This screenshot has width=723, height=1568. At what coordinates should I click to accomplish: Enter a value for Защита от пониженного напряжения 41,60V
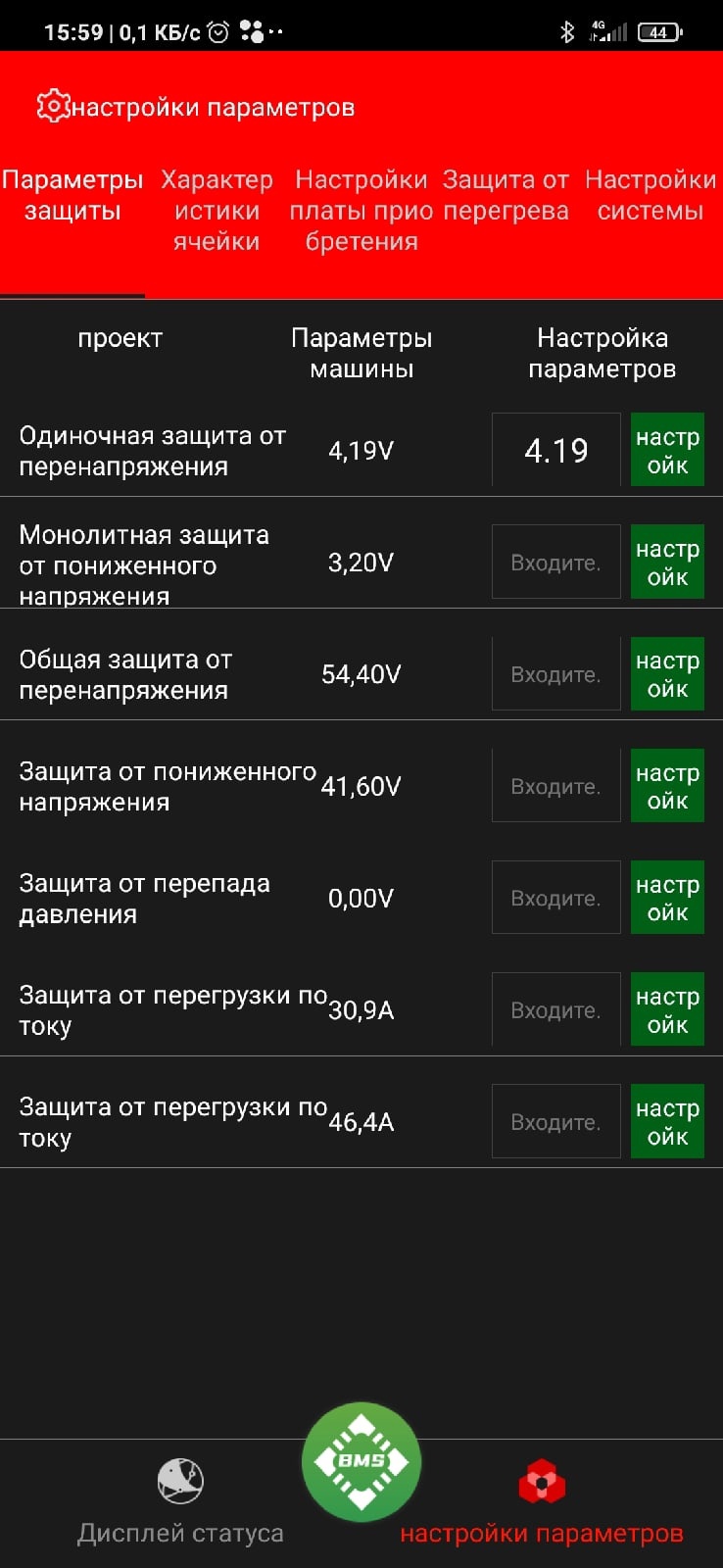(555, 785)
